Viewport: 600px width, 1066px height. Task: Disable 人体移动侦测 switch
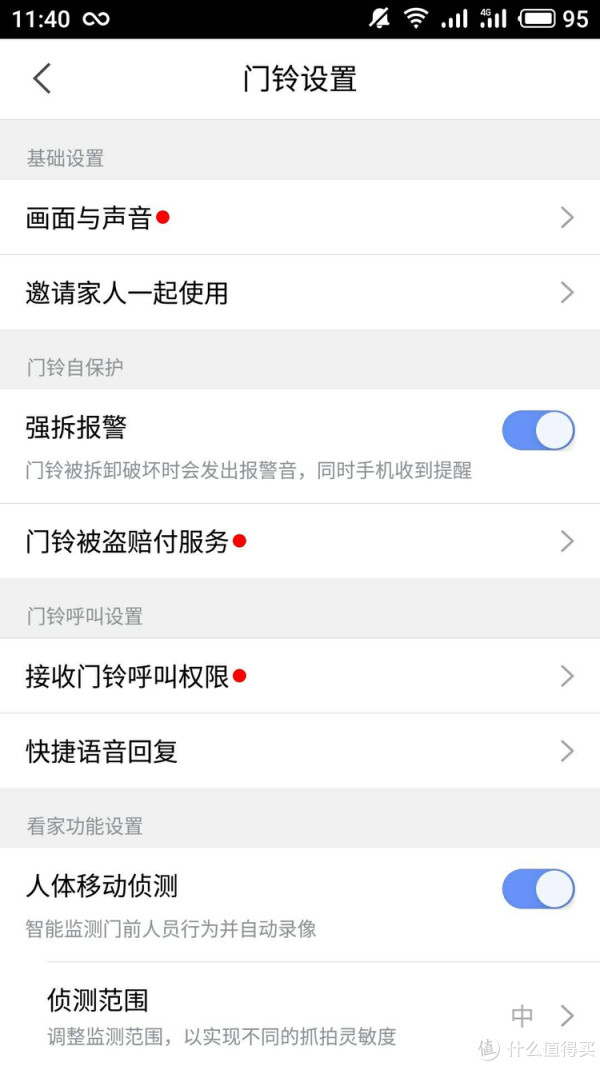coord(538,888)
